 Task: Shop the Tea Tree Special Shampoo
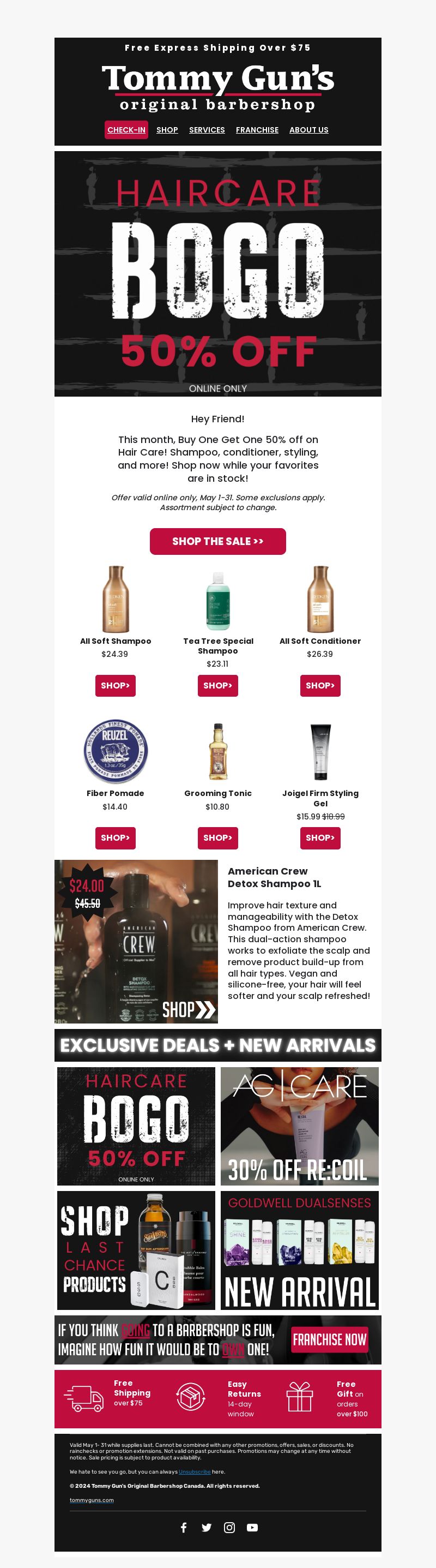point(217,685)
